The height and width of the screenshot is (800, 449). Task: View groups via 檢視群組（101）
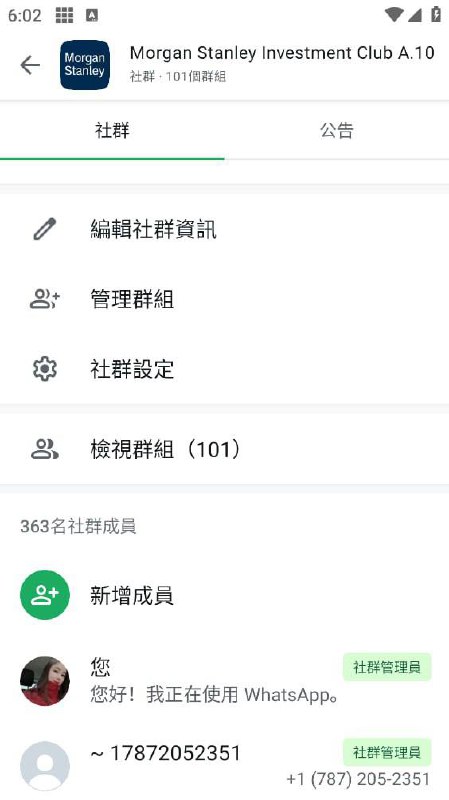pyautogui.click(x=224, y=449)
